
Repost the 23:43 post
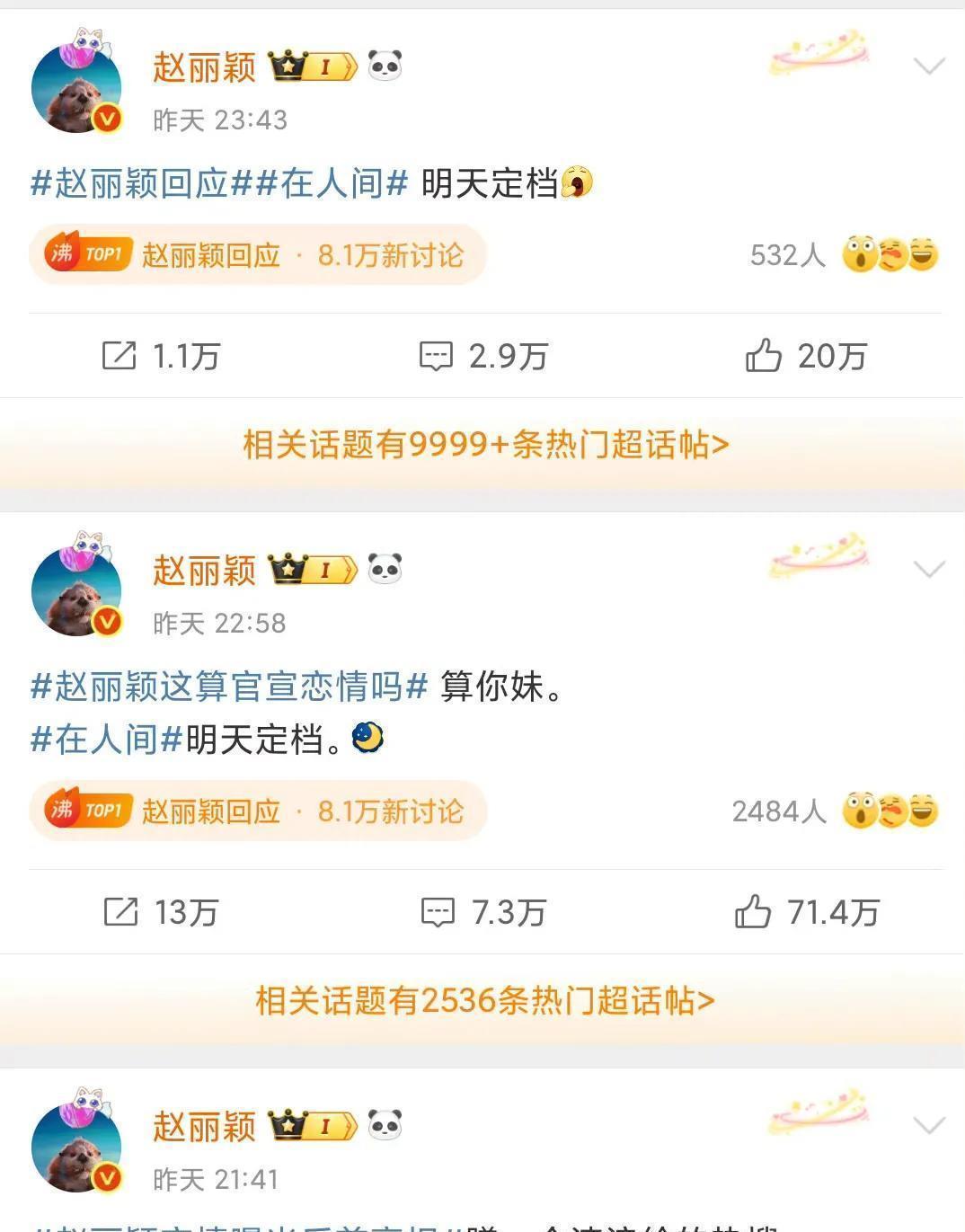click(160, 356)
